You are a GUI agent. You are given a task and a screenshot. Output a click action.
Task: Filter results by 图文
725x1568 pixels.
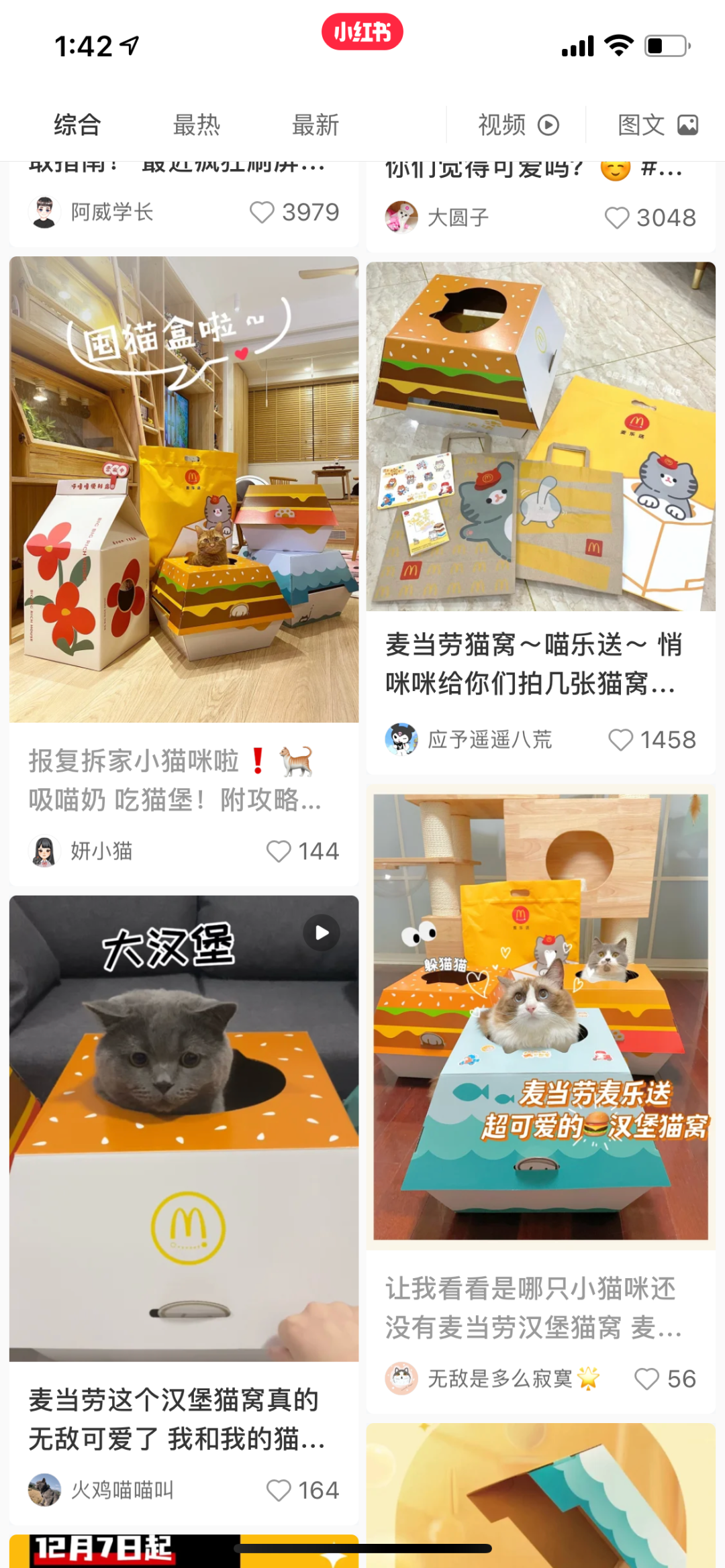(657, 125)
